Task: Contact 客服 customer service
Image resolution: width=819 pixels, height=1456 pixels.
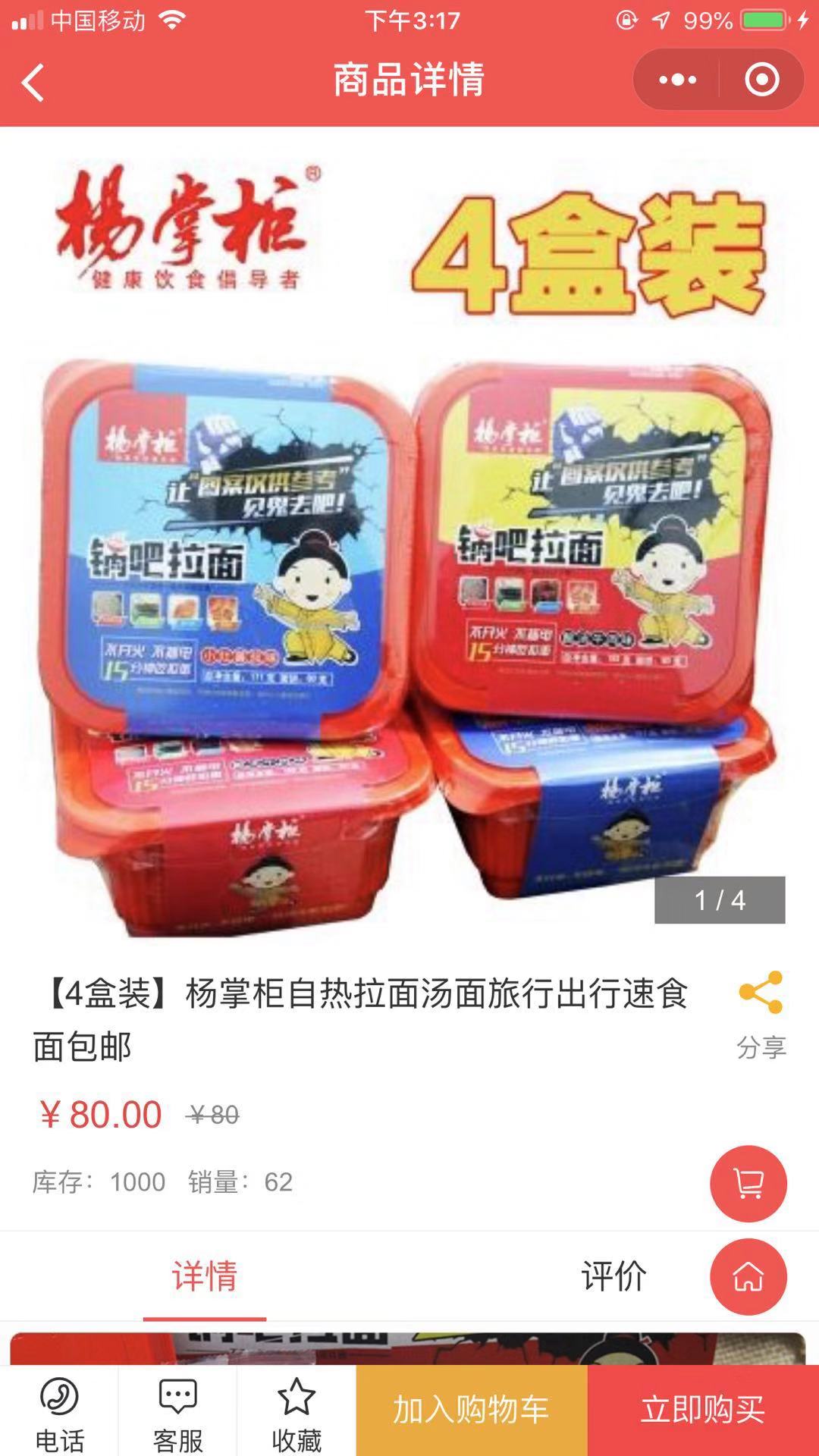Action: [177, 1412]
